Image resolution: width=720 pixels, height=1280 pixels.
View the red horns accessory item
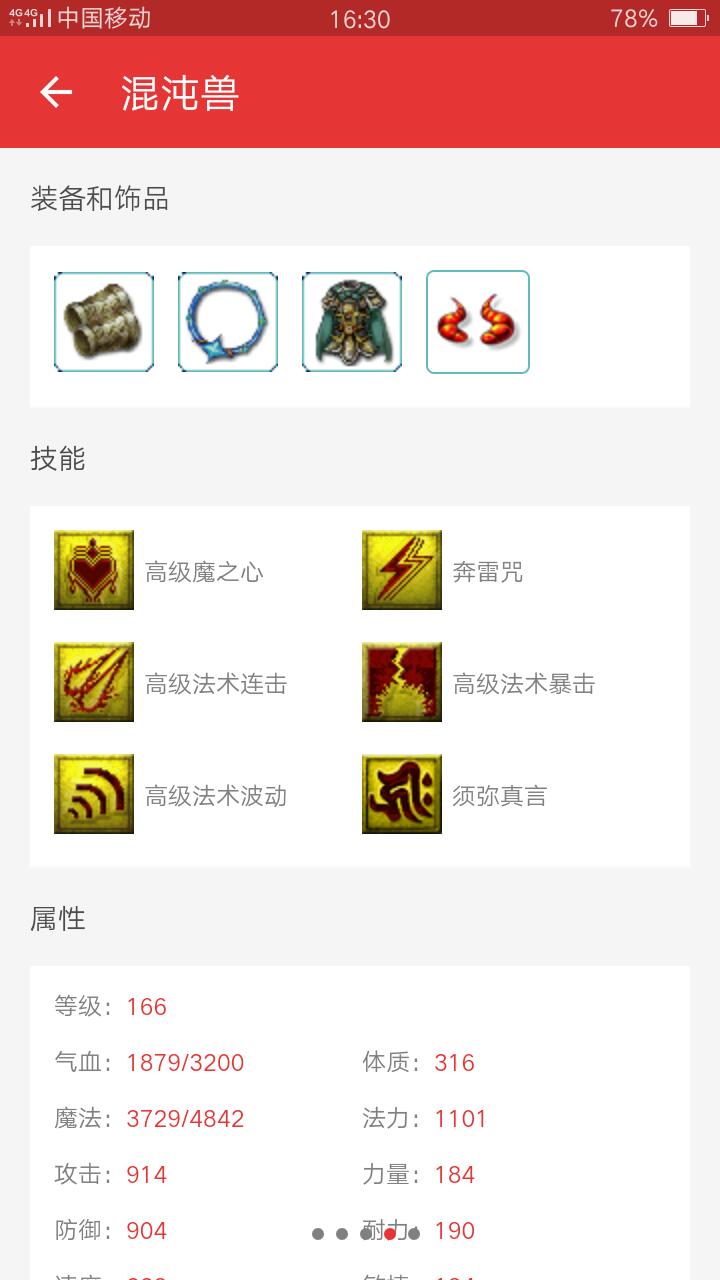(478, 322)
